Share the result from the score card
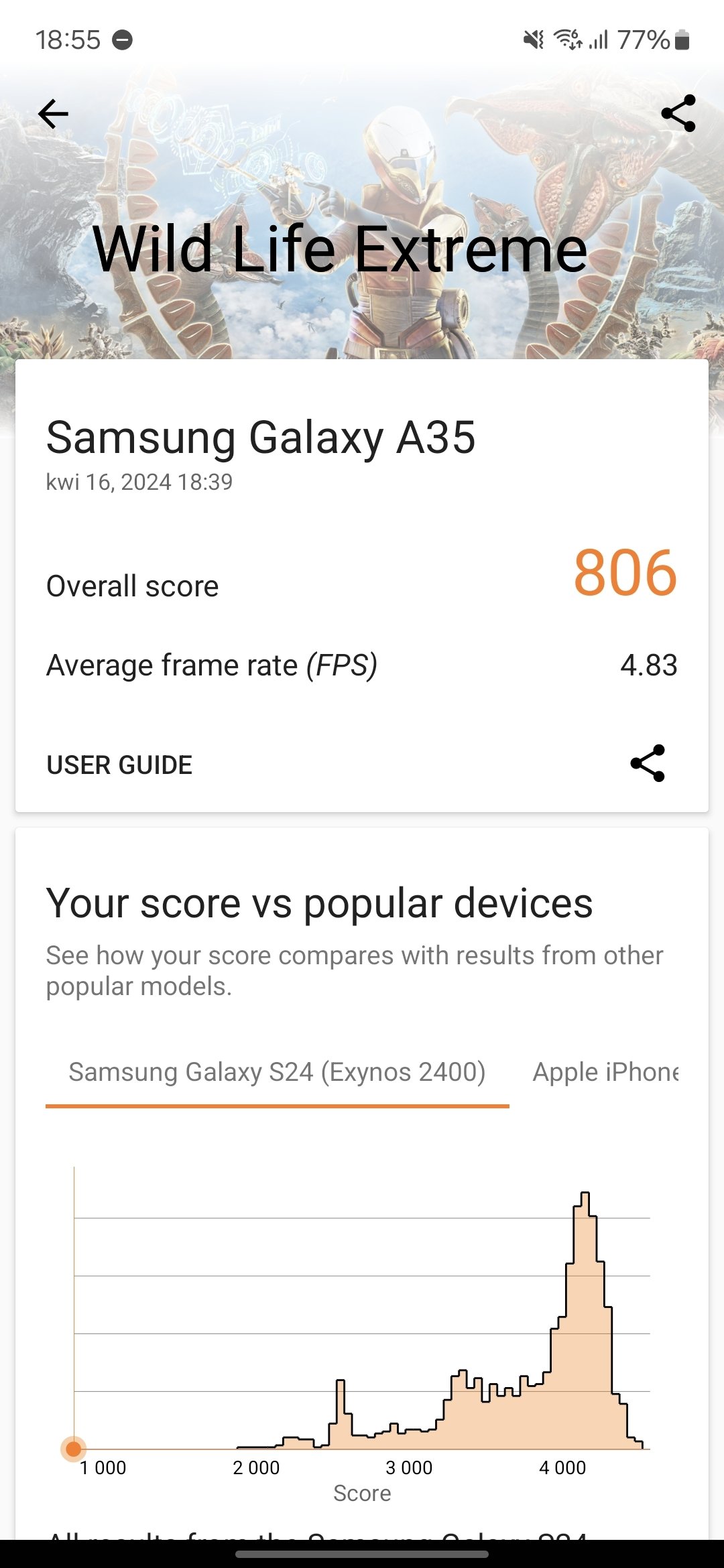 point(647,763)
